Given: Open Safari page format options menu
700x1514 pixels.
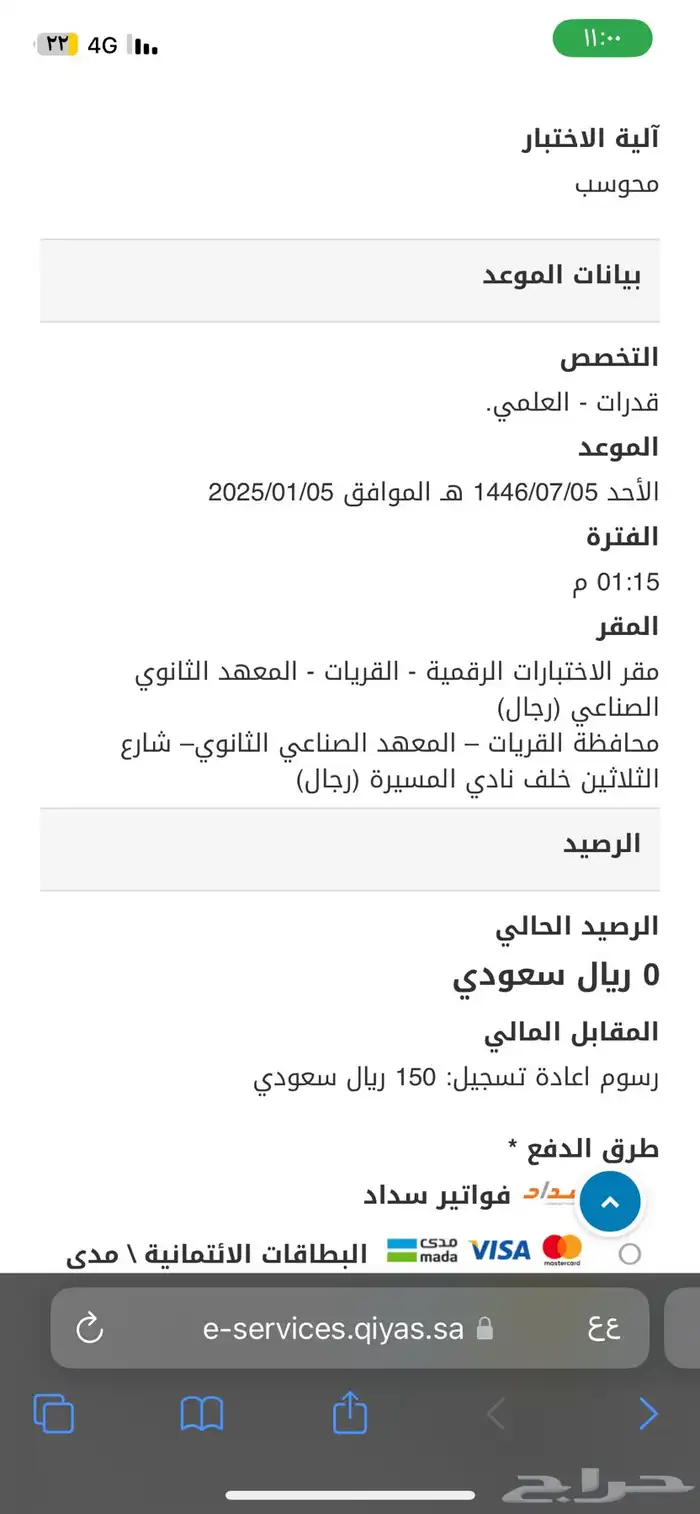Looking at the screenshot, I should 604,1328.
